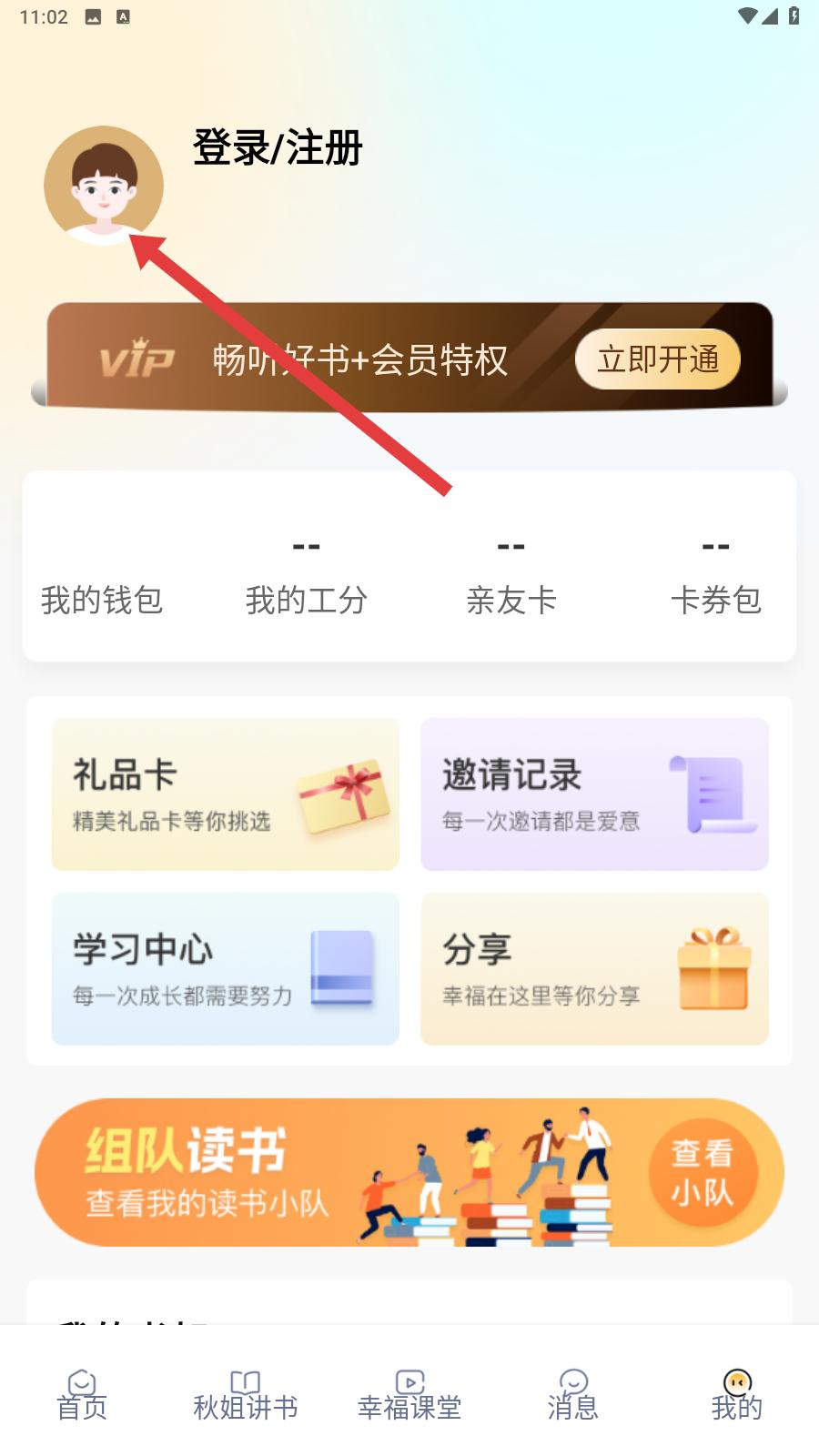Open the 礼品卡 card

point(225,794)
